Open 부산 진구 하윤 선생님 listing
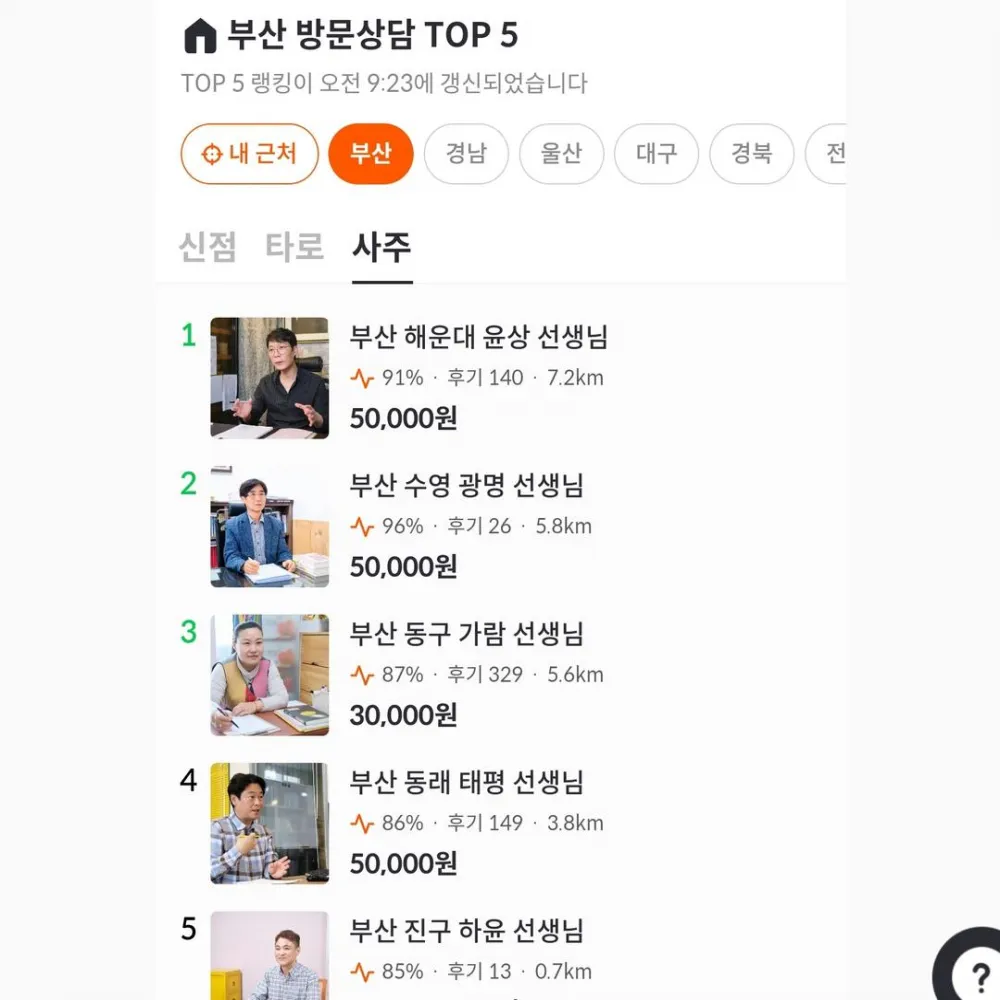This screenshot has width=1000, height=1000. (466, 931)
